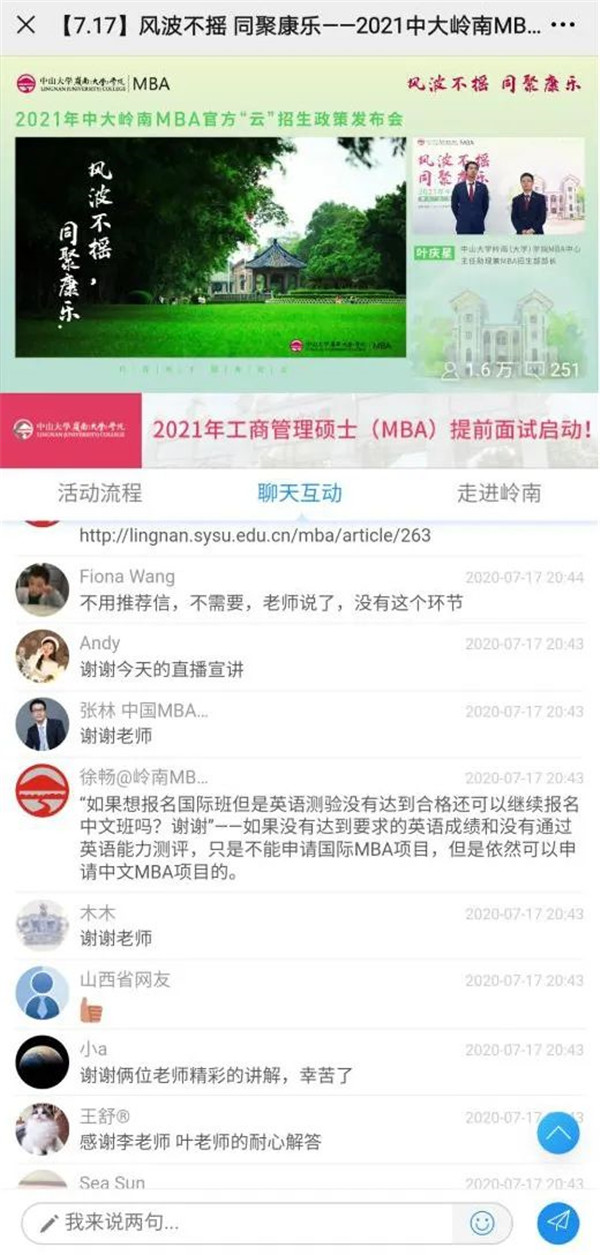This screenshot has width=600, height=1255.
Task: Open the lingnan.sysu.edu.cn article link
Action: tap(255, 535)
